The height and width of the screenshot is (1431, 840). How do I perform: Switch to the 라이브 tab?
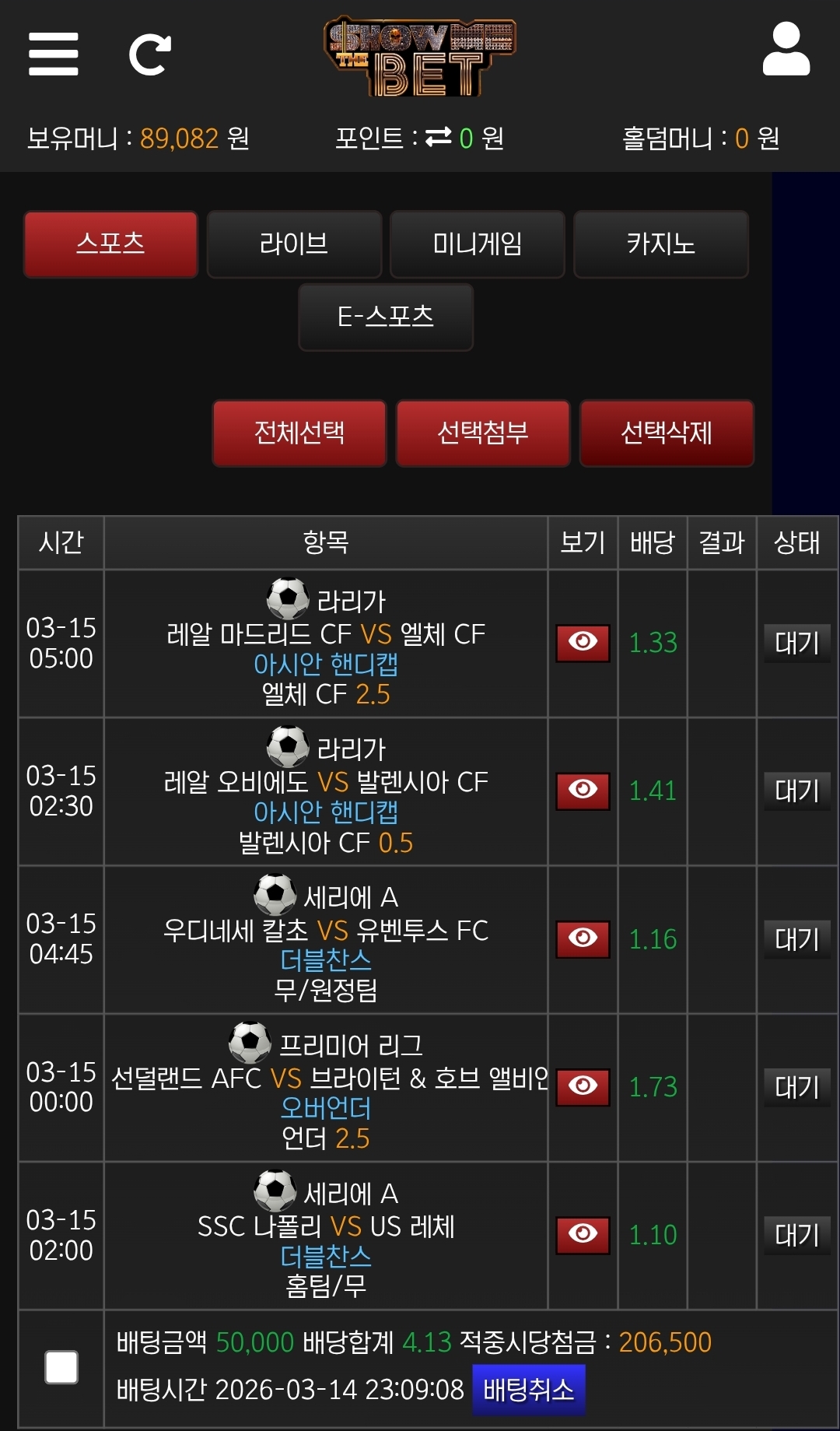click(294, 244)
